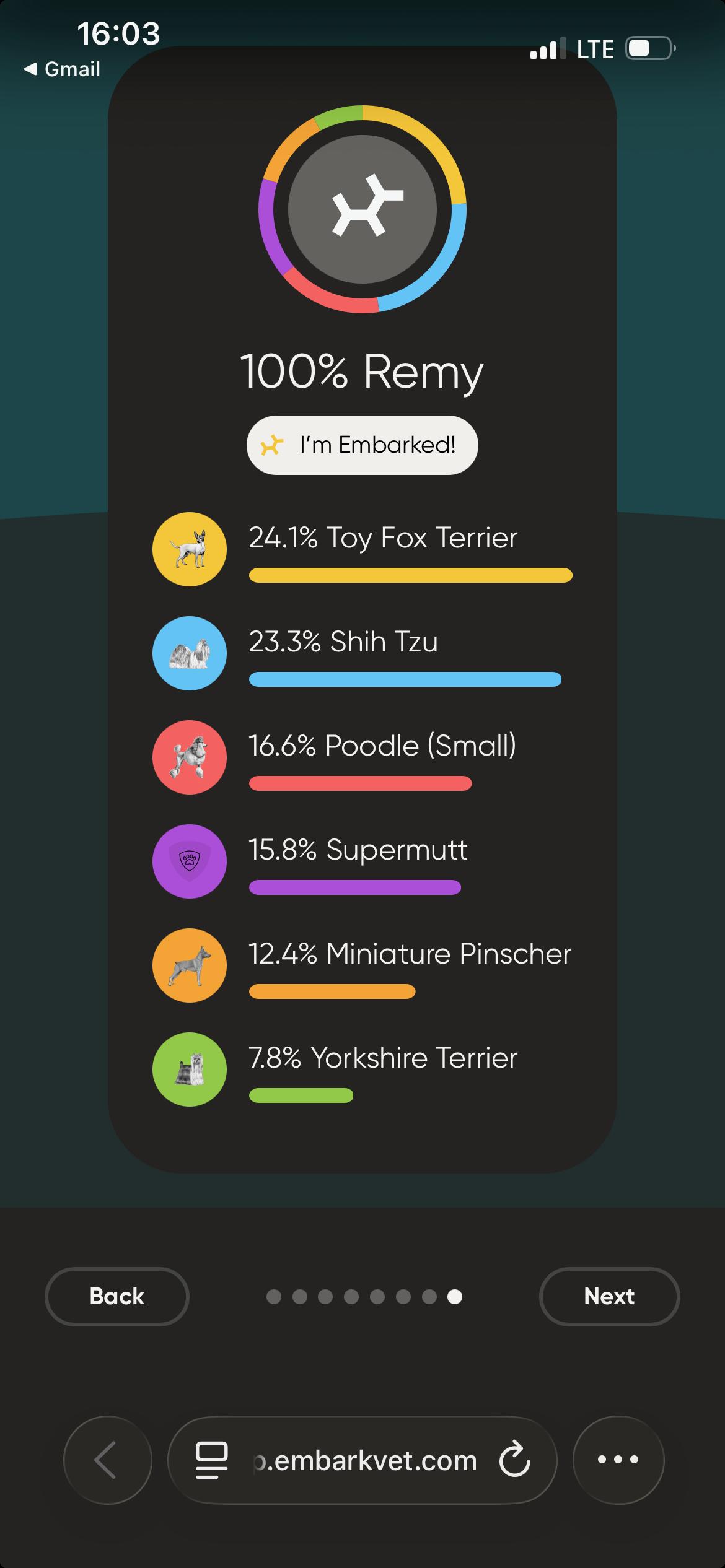Edit the embarkvet.com address field
Screen dimensions: 725x1568
[x=366, y=1460]
